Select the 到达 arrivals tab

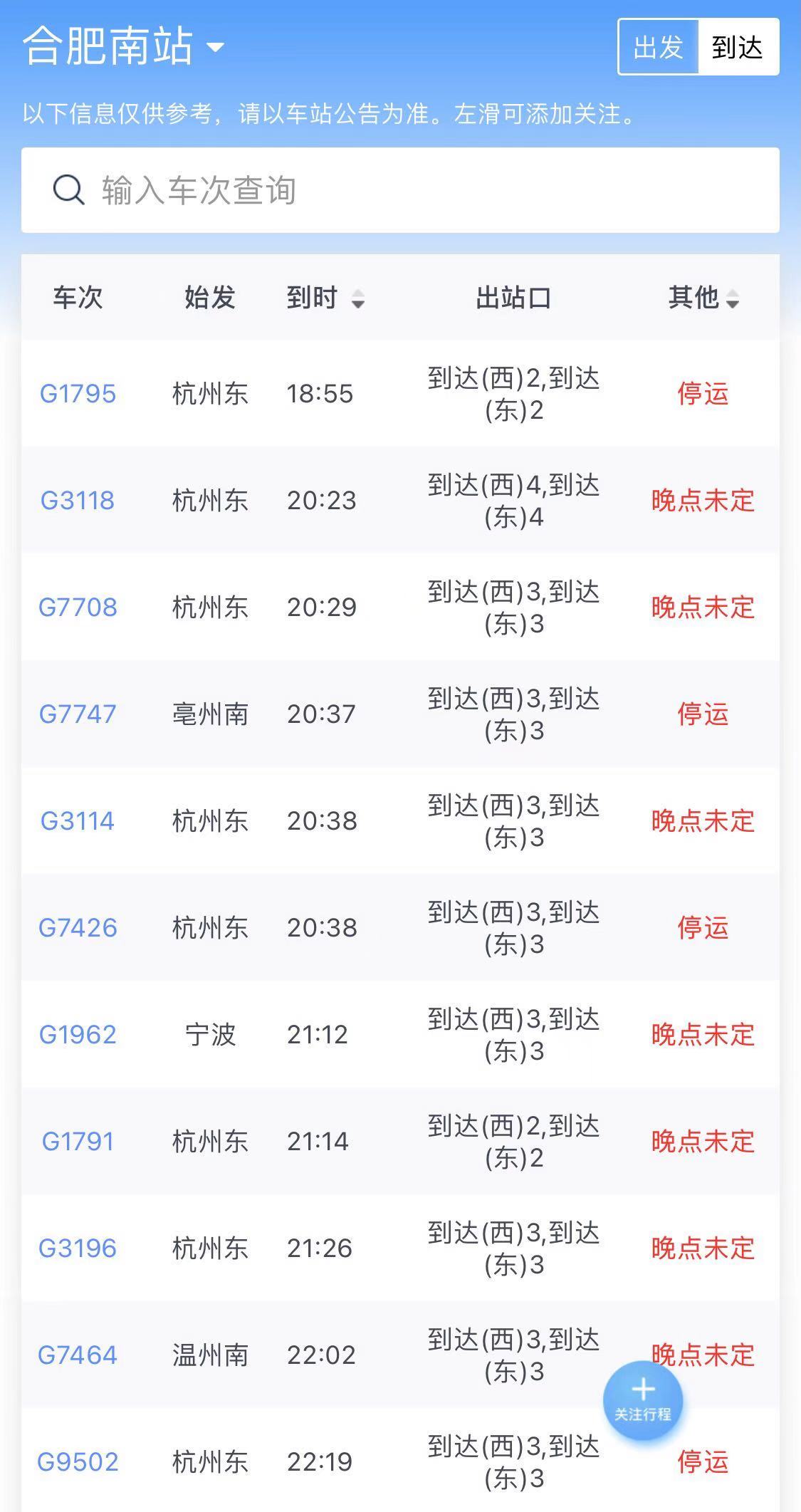coord(738,48)
